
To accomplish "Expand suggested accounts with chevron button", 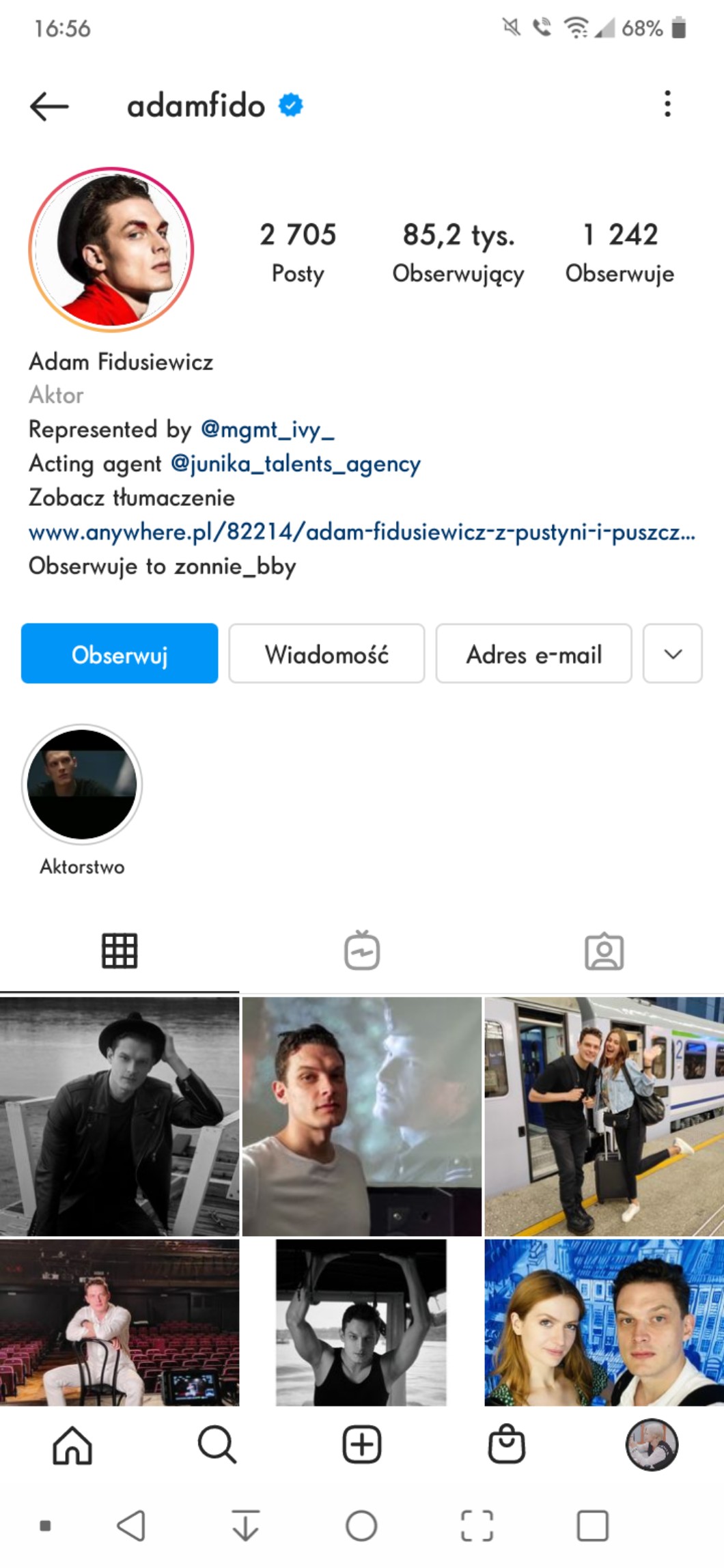I will pyautogui.click(x=672, y=654).
